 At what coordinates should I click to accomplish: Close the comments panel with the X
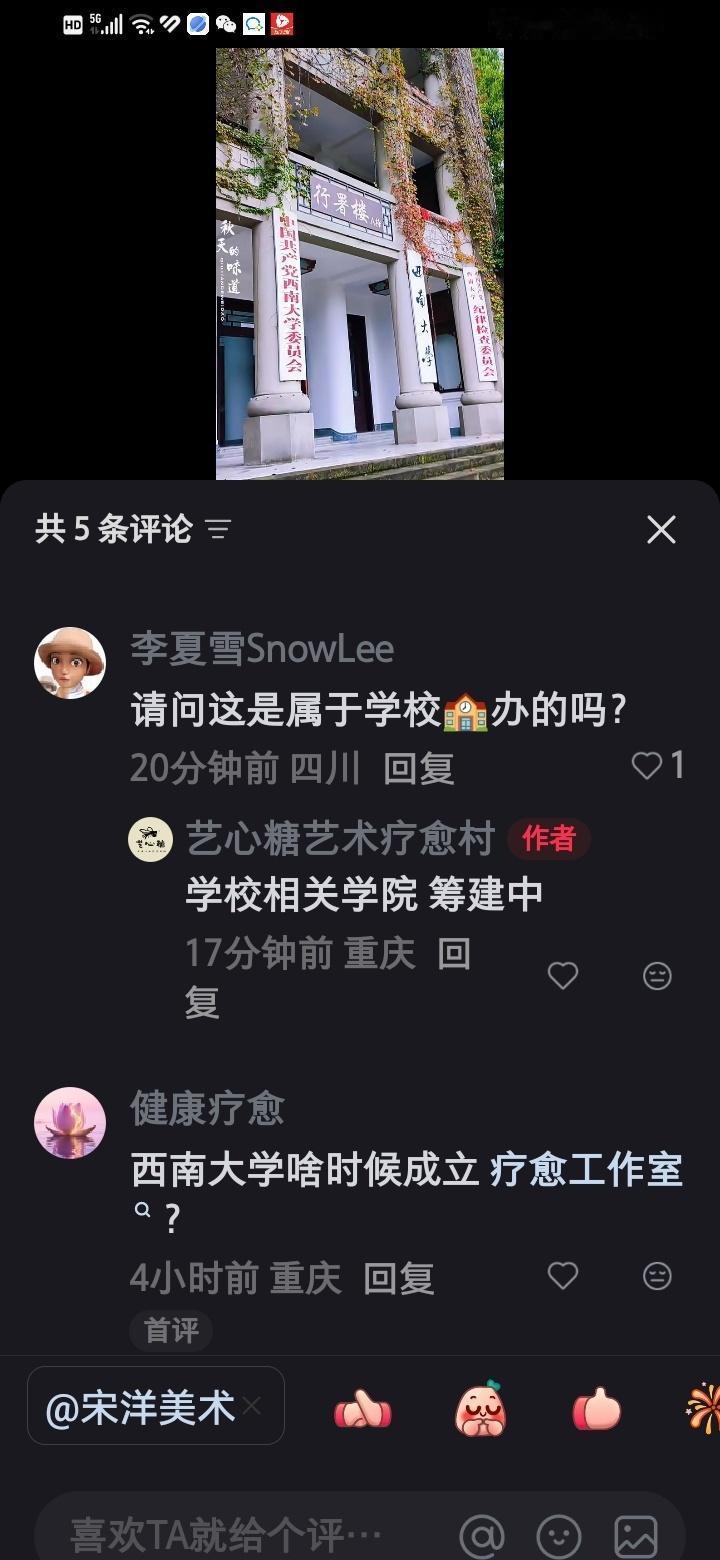(660, 529)
